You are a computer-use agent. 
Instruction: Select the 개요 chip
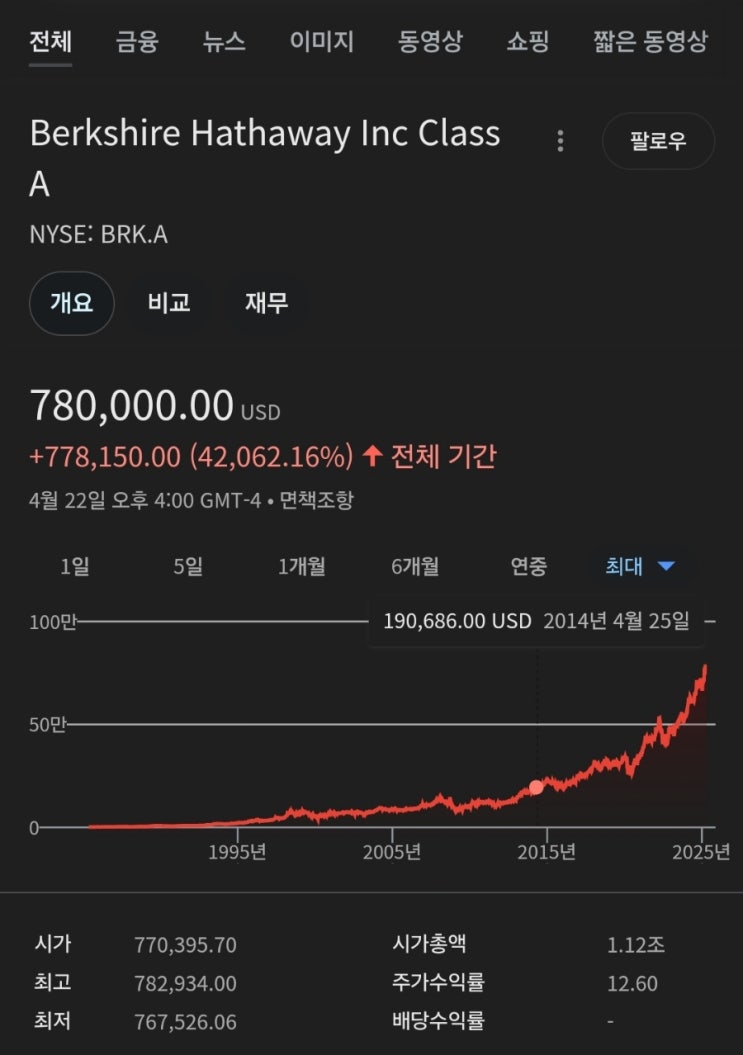click(x=71, y=302)
